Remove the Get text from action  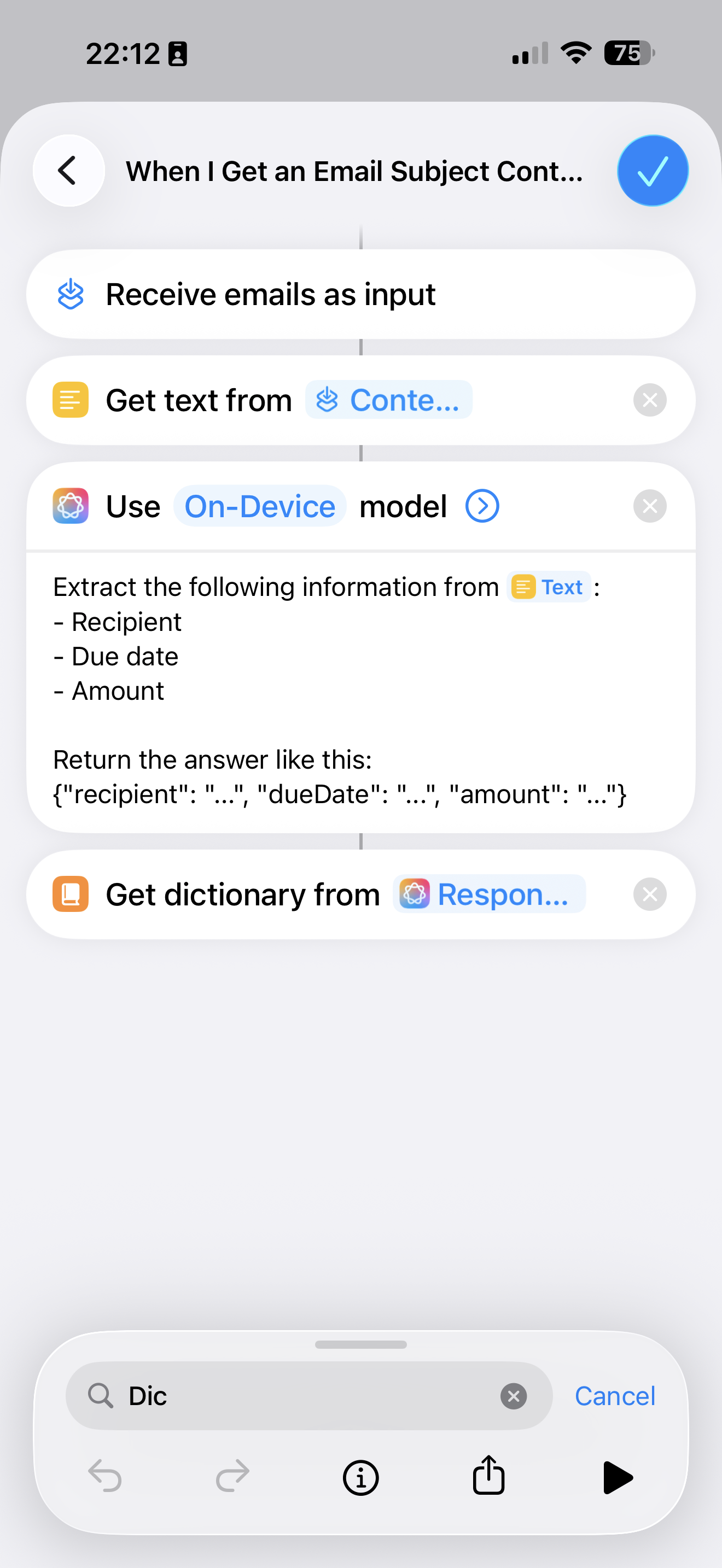(650, 401)
